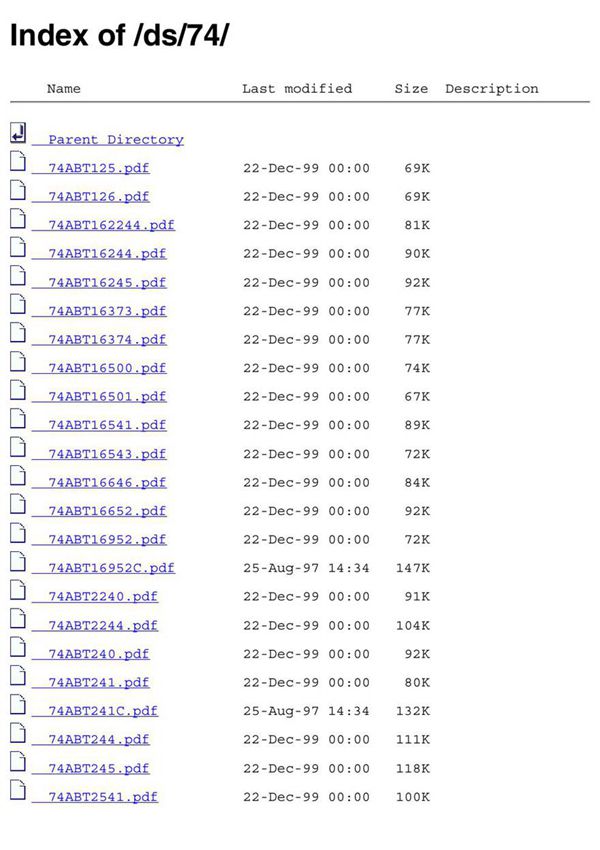The height and width of the screenshot is (850, 600).
Task: Open the 74ABT241C.pdf file
Action: point(102,711)
